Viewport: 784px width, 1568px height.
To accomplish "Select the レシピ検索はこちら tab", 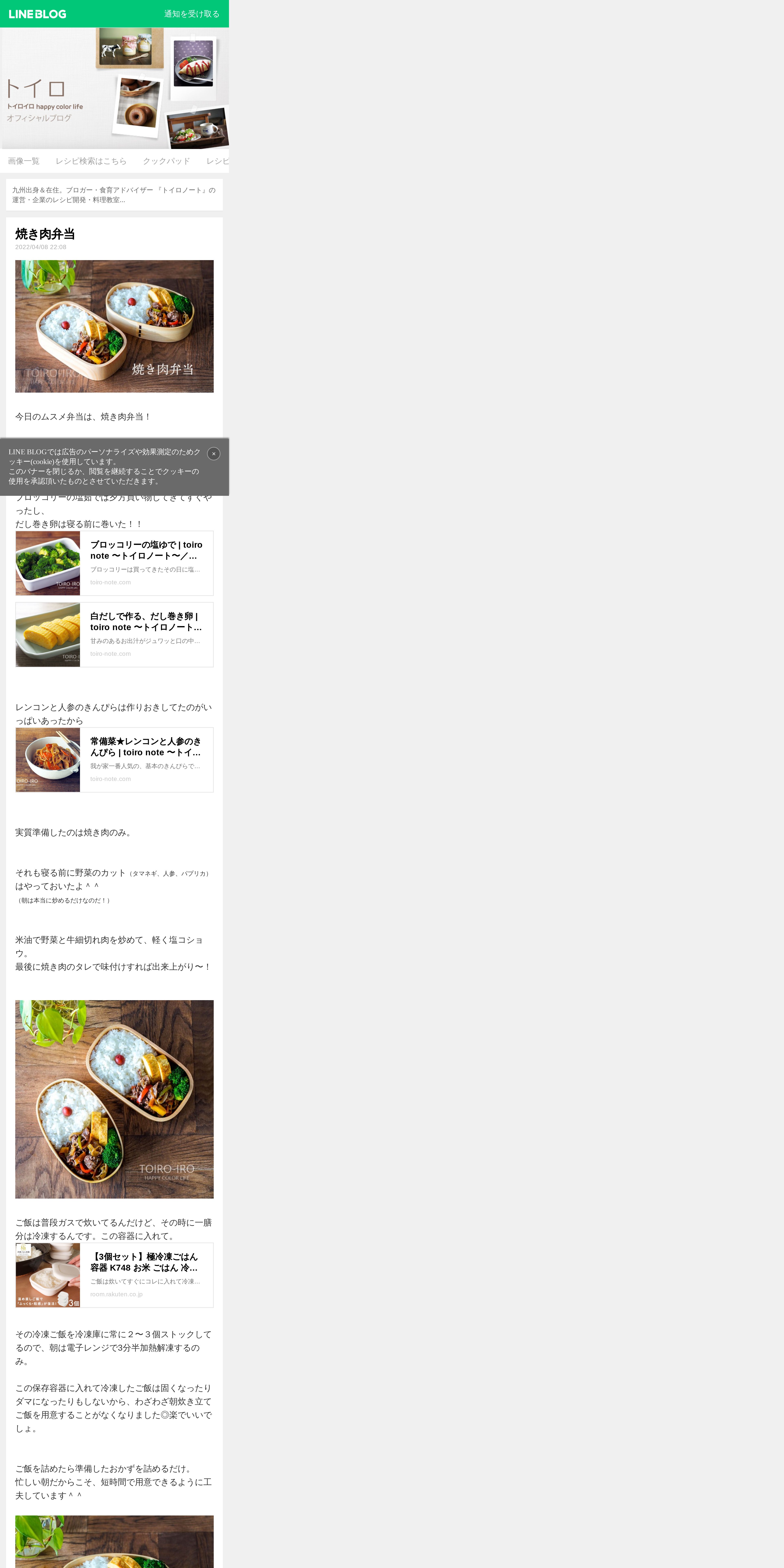I will point(91,161).
